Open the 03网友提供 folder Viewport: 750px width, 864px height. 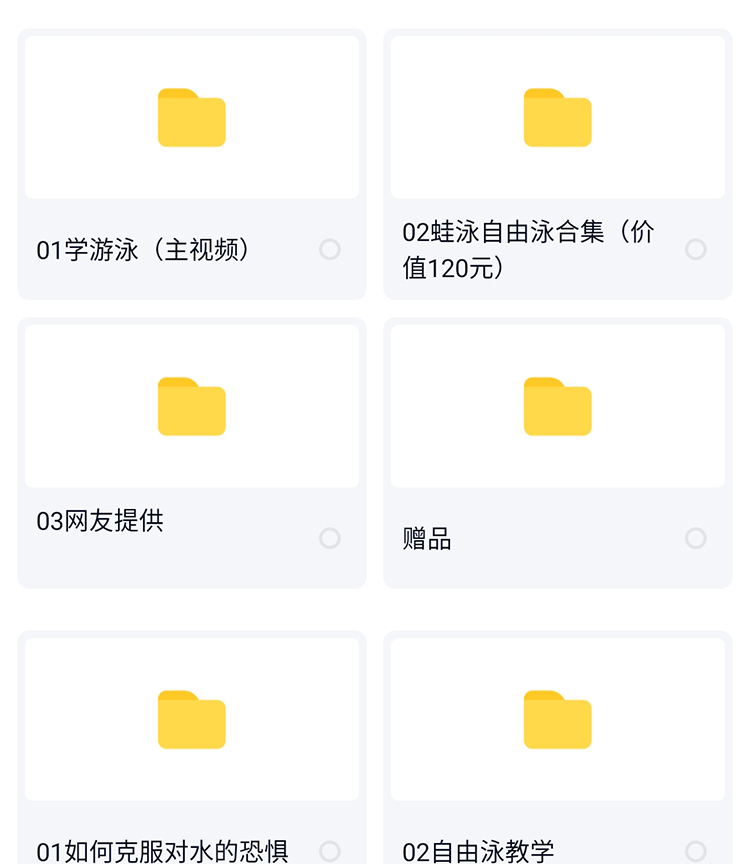(x=191, y=407)
